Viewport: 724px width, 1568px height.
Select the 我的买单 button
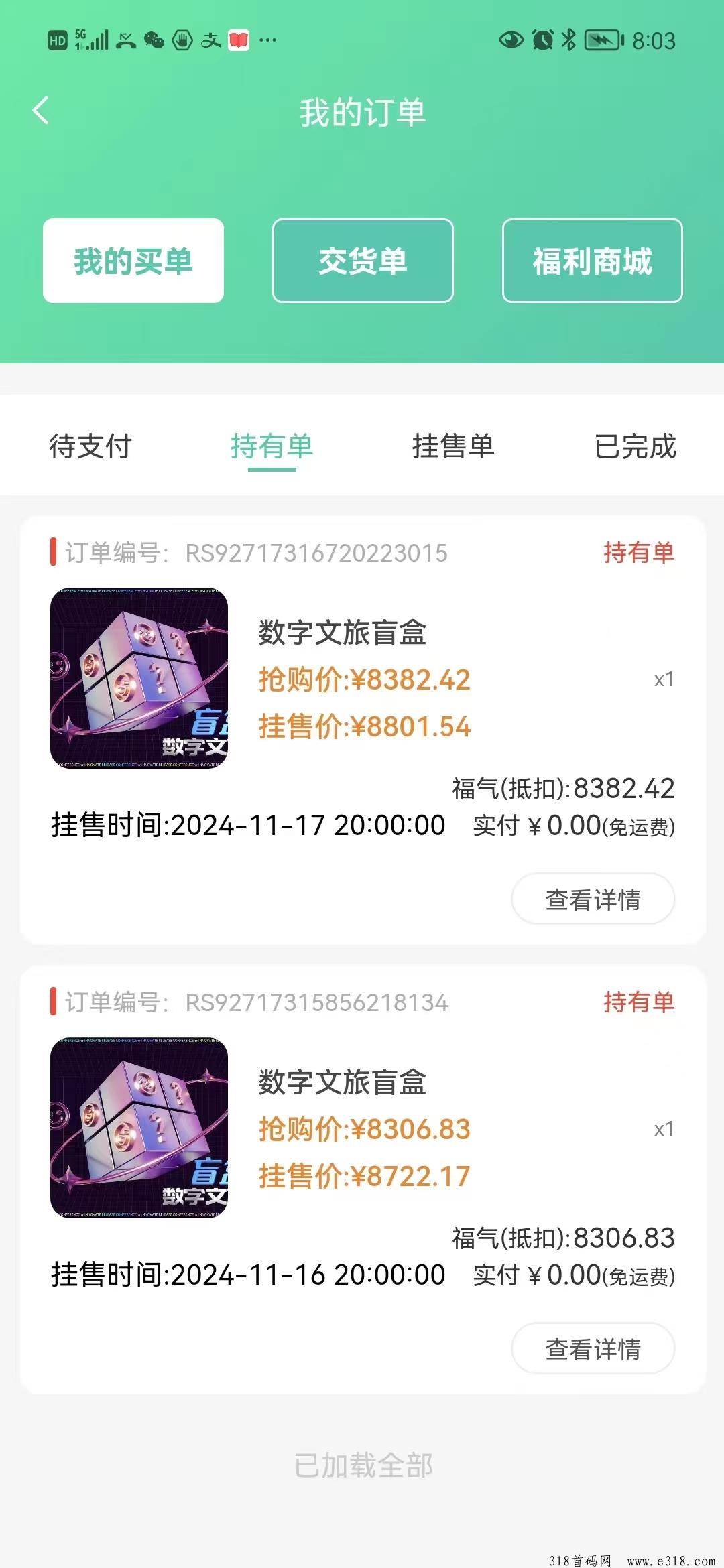tap(133, 261)
